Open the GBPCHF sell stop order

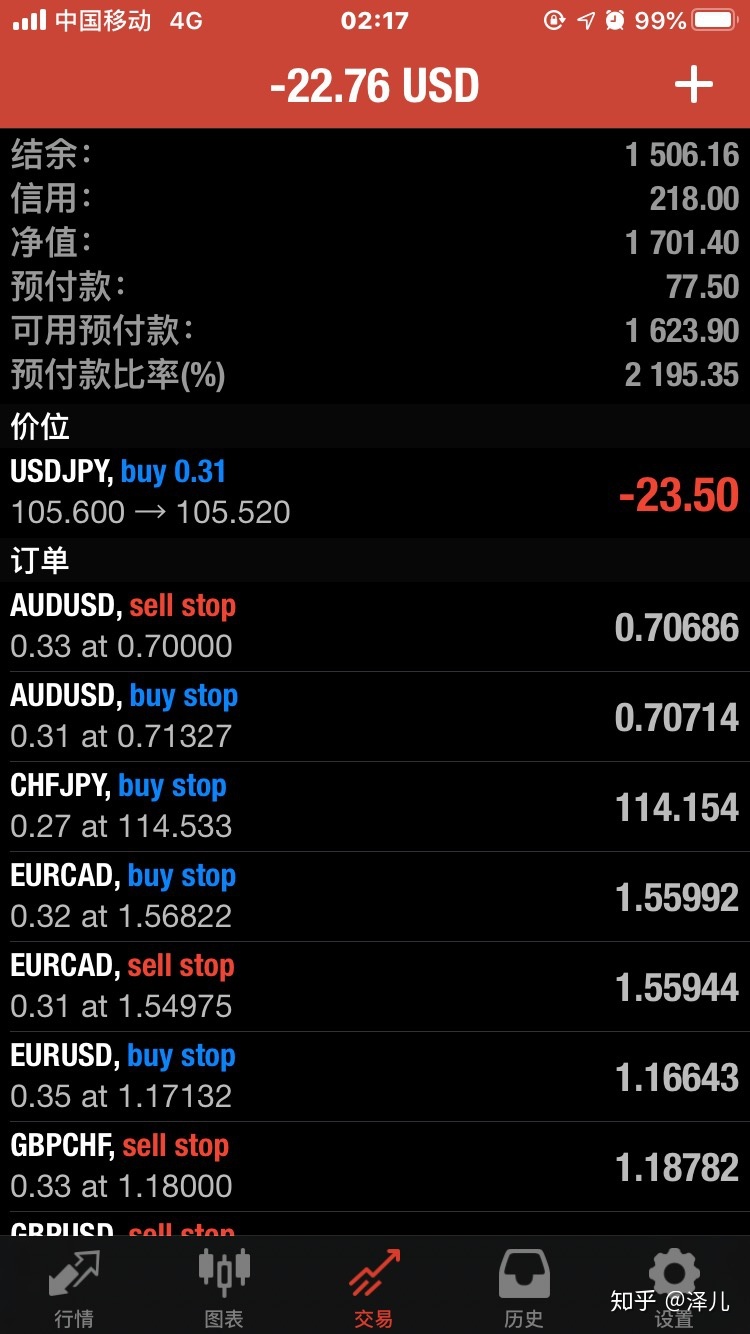tap(375, 1166)
